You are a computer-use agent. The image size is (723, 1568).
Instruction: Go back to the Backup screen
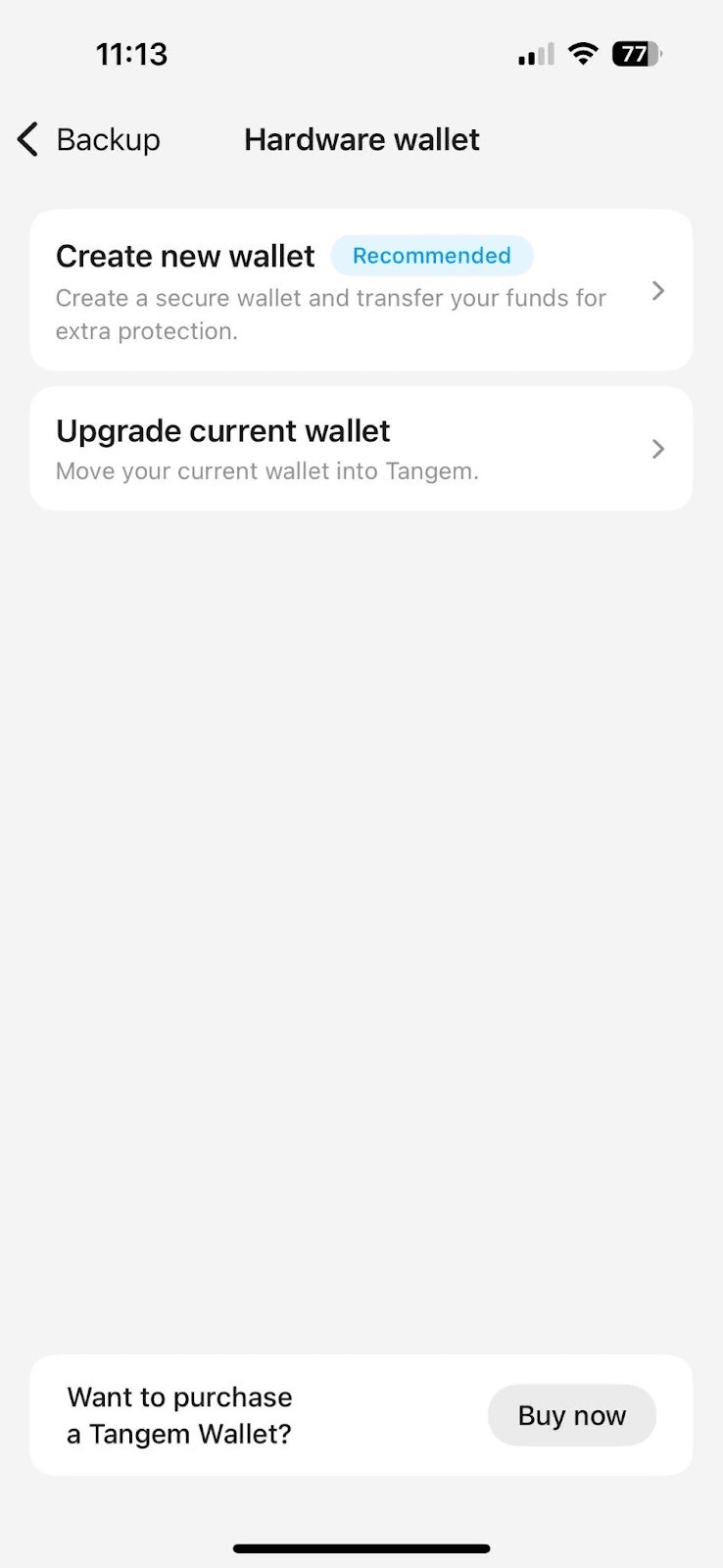[88, 140]
